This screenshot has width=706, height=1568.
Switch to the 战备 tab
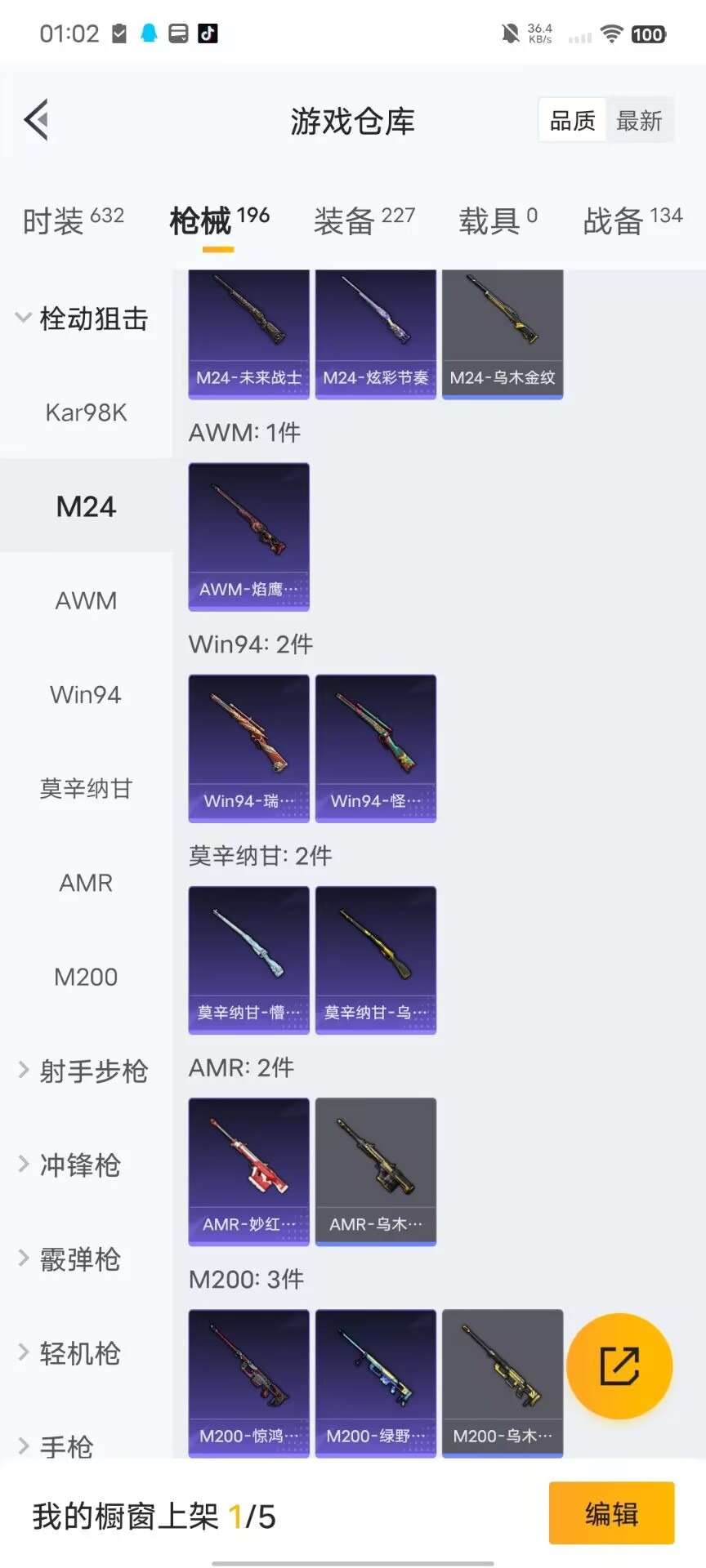point(632,219)
